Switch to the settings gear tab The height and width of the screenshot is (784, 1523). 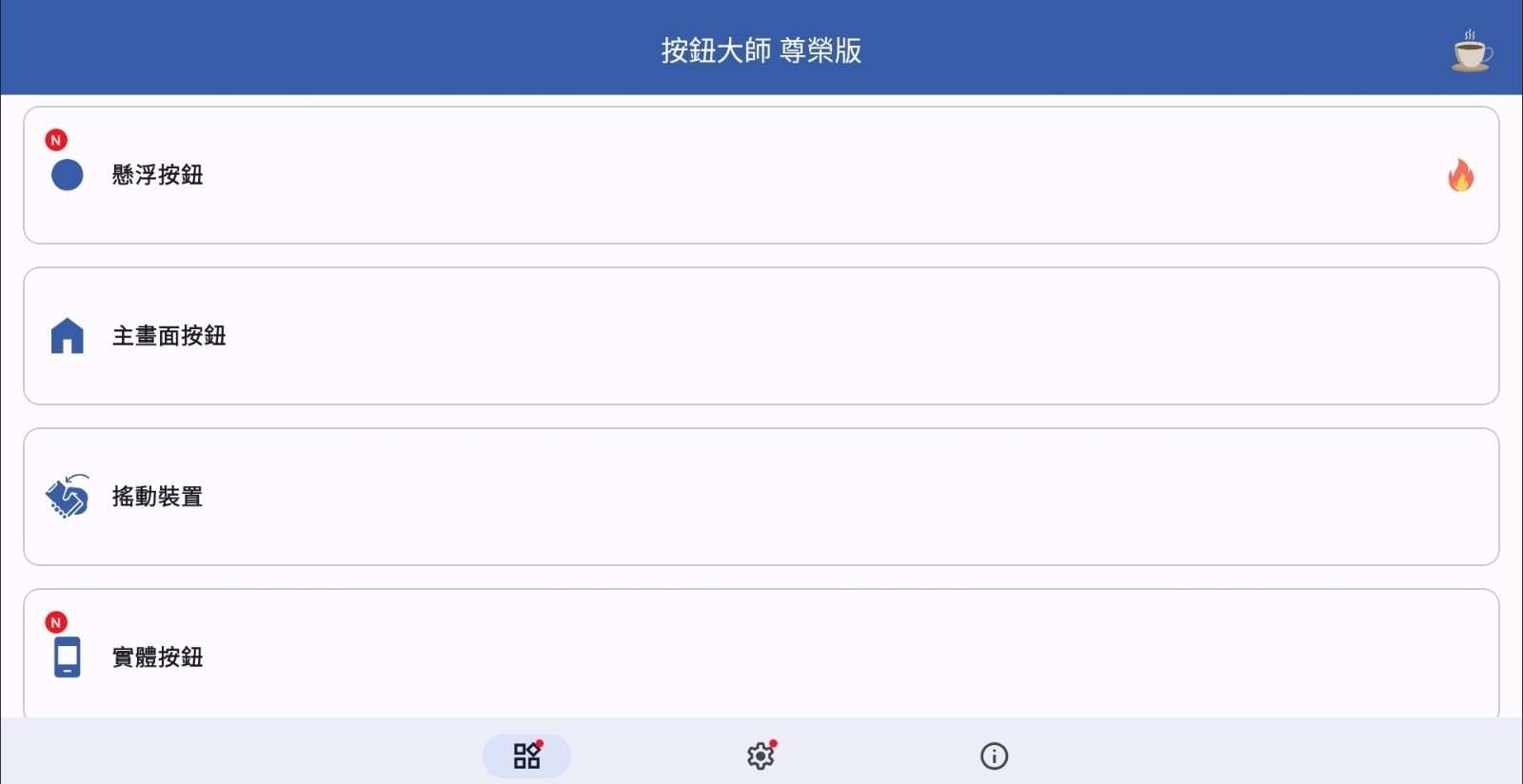(761, 756)
